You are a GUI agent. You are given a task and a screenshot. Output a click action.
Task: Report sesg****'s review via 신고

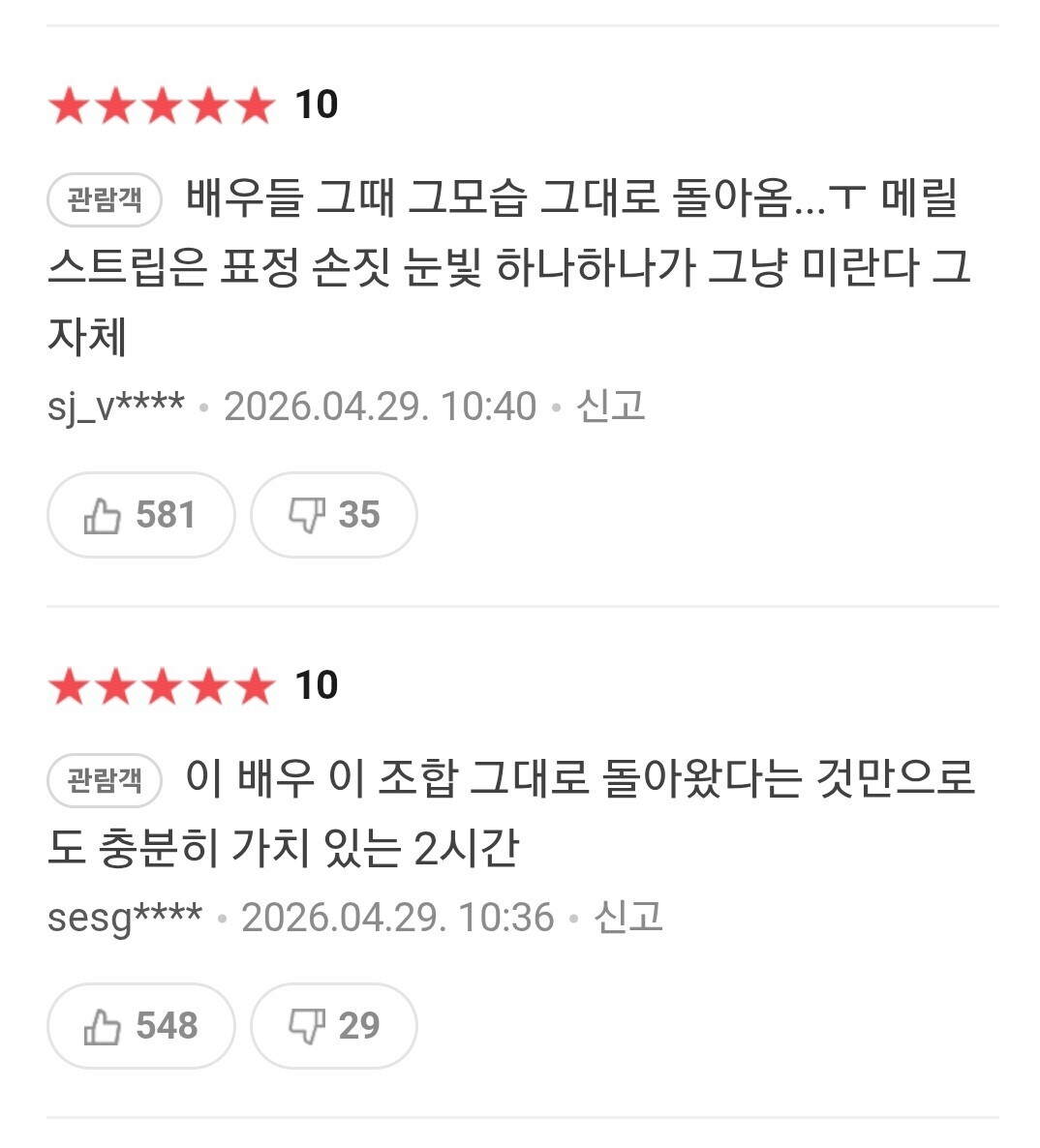[x=627, y=917]
